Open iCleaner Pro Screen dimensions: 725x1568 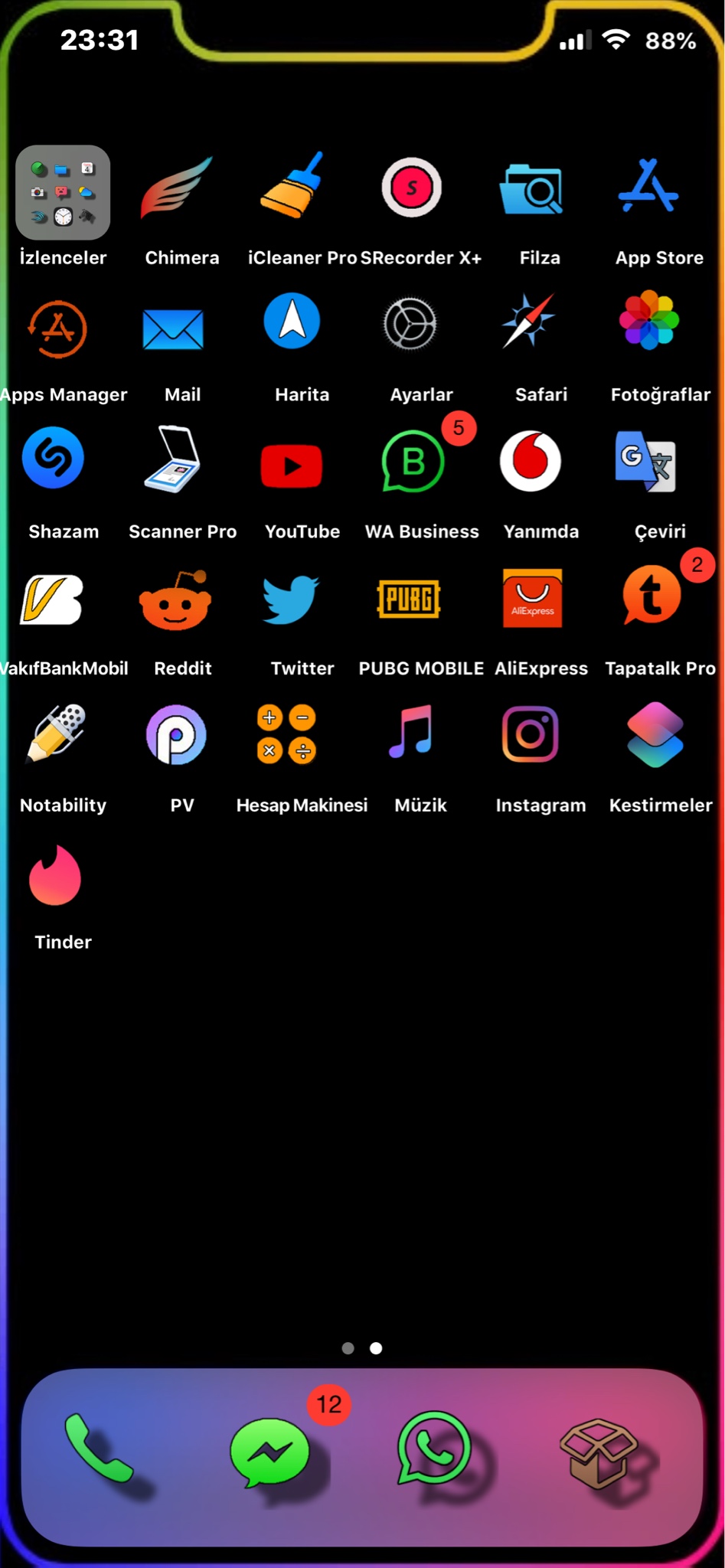coord(293,187)
